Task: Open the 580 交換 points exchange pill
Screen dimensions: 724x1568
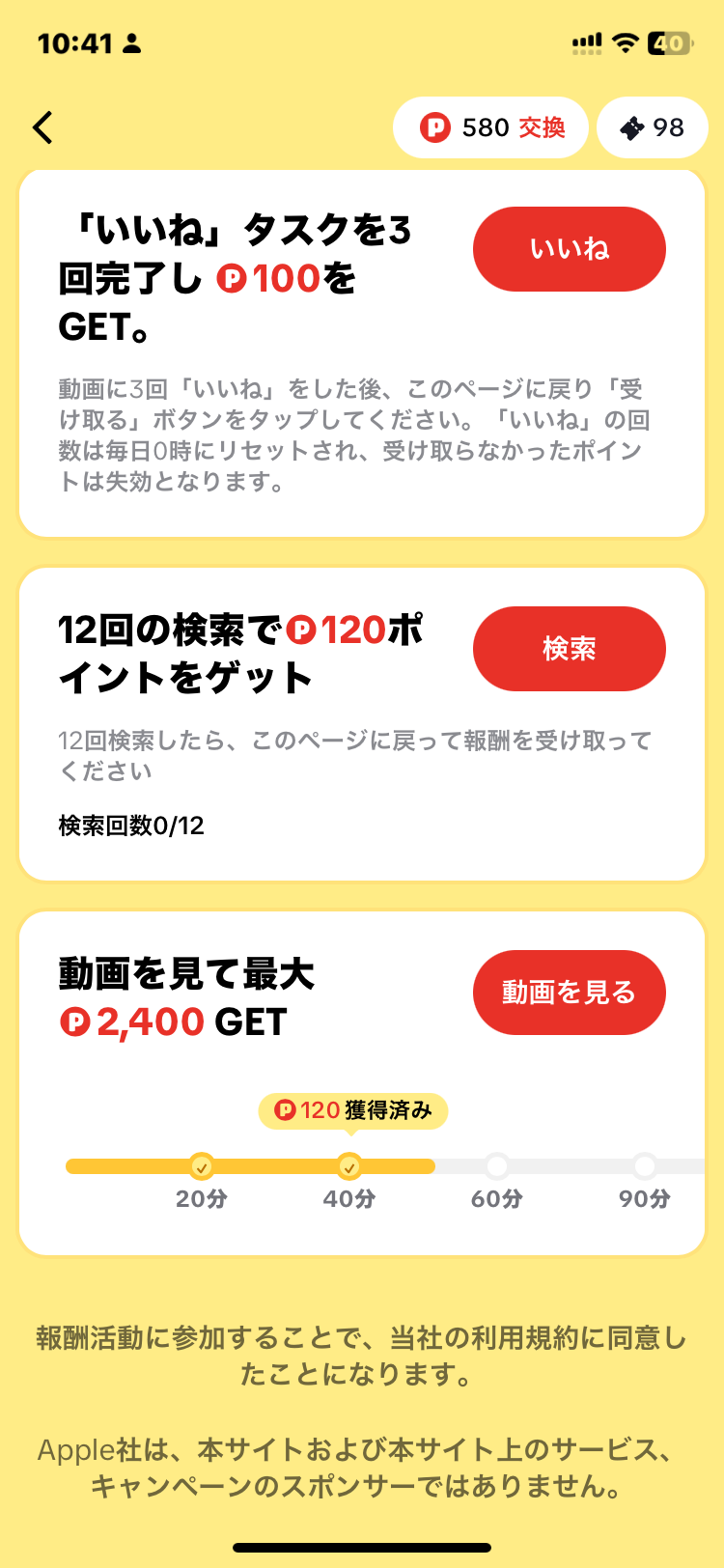Action: tap(490, 127)
